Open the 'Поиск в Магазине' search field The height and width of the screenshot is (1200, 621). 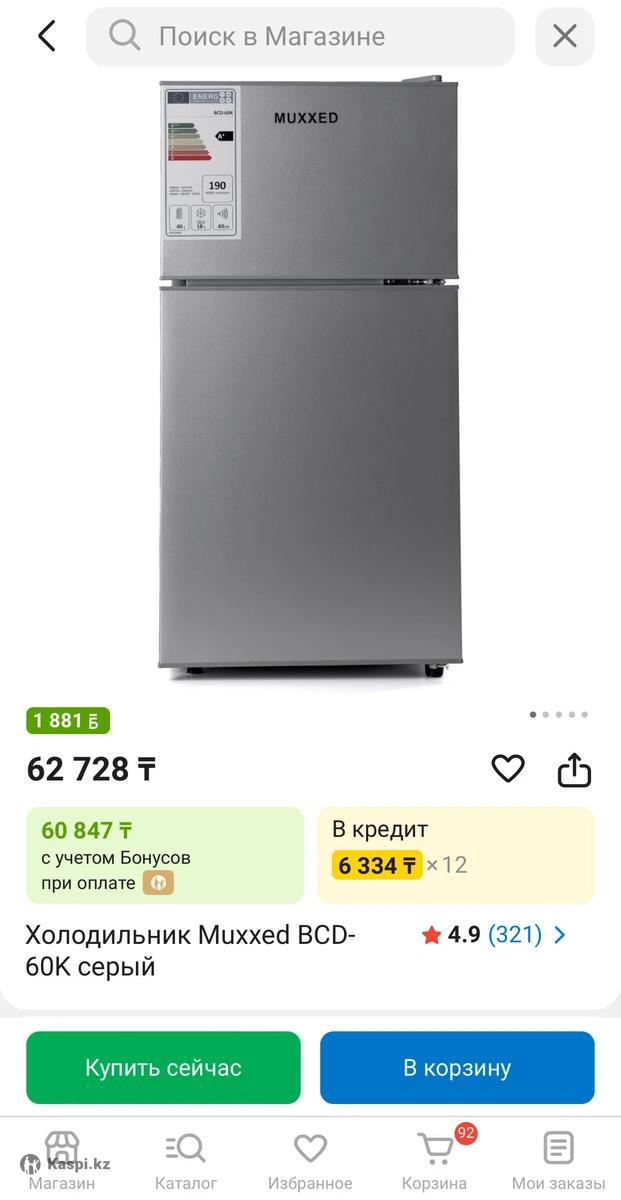300,37
